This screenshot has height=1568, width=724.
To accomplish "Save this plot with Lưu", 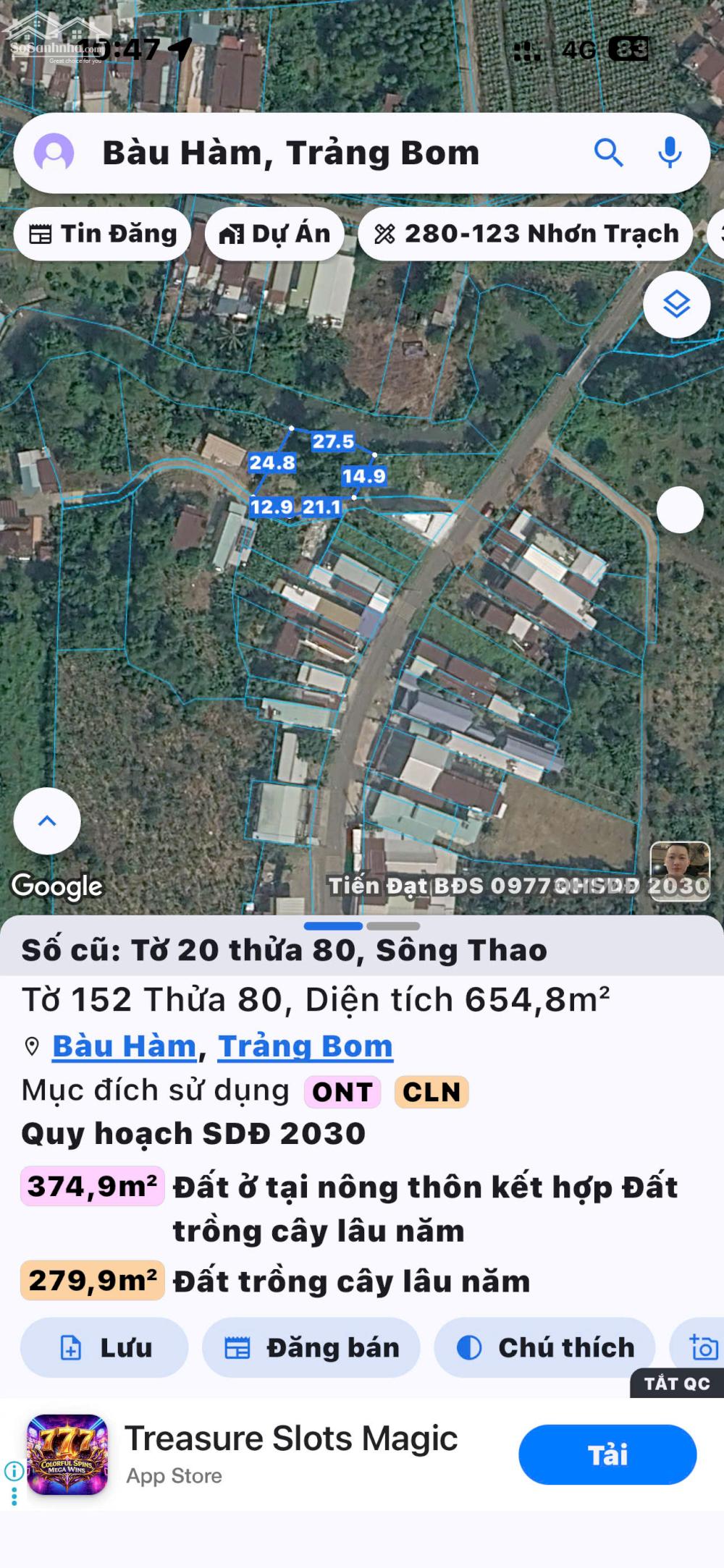I will point(104,1347).
